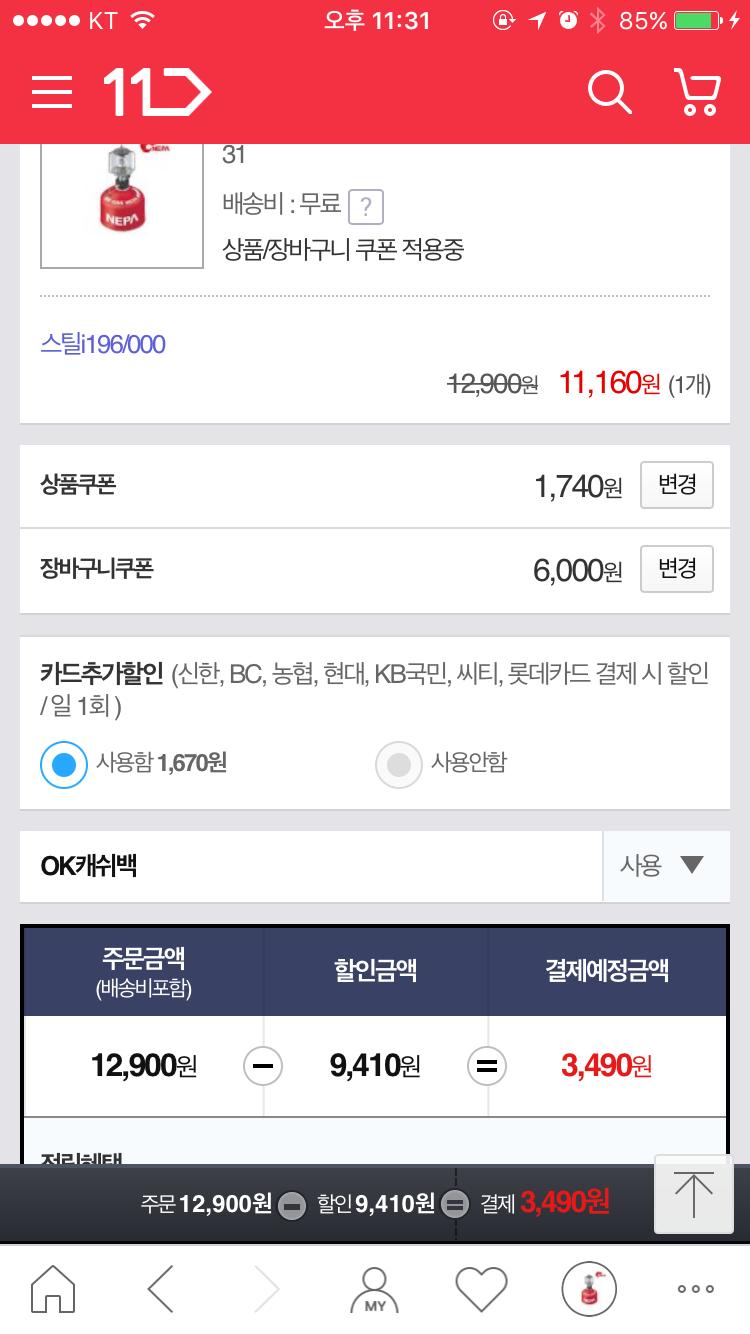This screenshot has width=750, height=1334.
Task: Open the more options dots
Action: click(x=695, y=1288)
